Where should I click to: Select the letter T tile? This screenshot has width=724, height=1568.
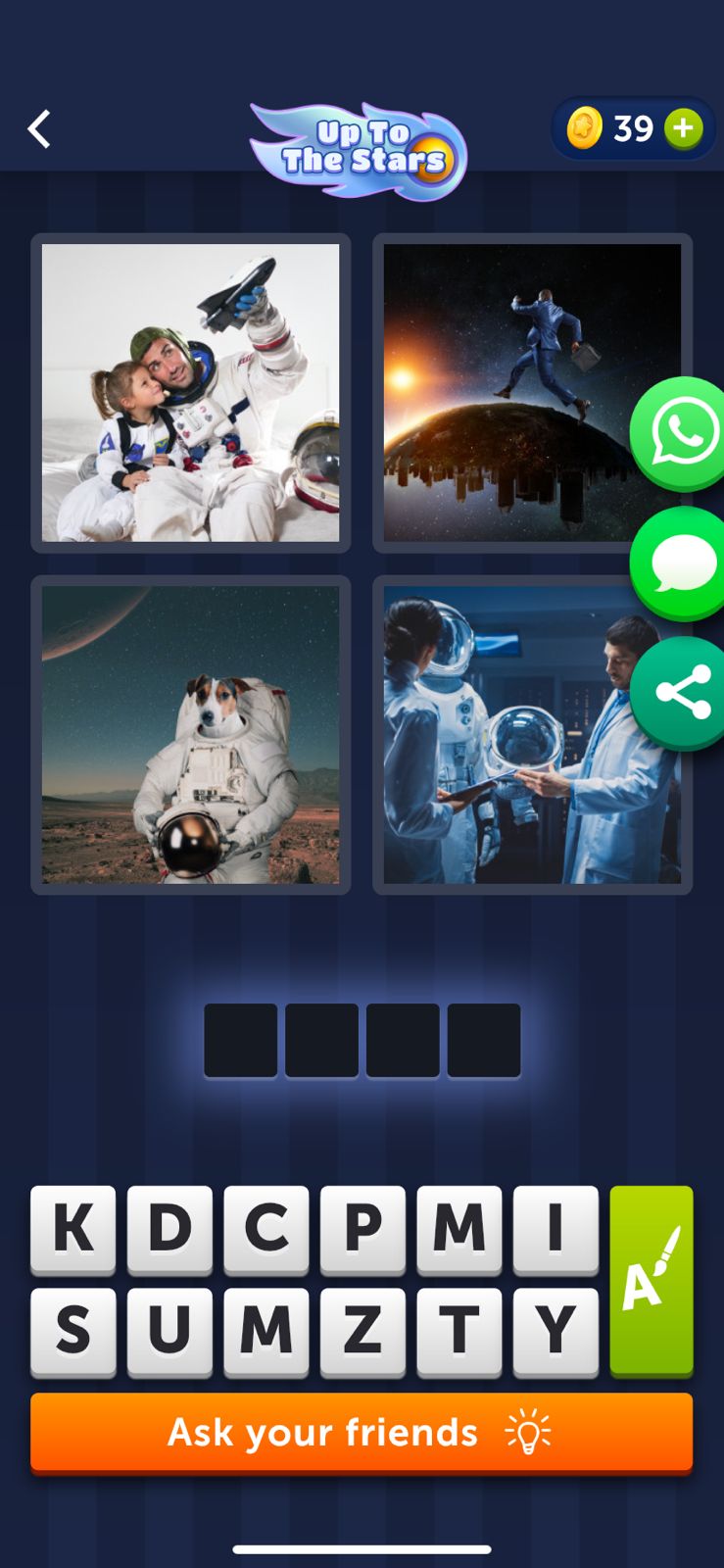(x=459, y=1330)
